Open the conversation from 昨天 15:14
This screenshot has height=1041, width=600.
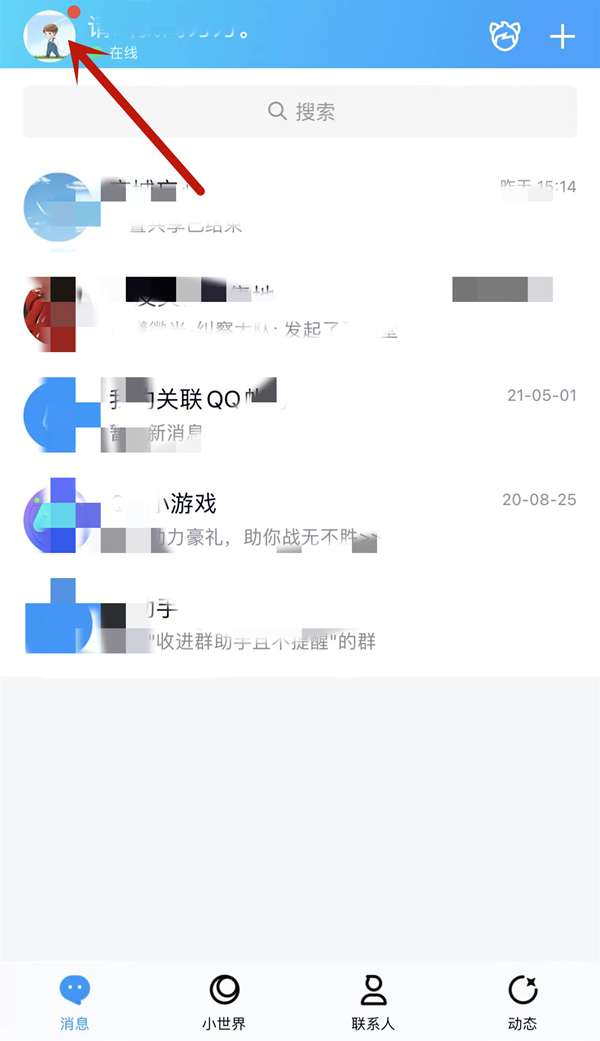coord(300,207)
